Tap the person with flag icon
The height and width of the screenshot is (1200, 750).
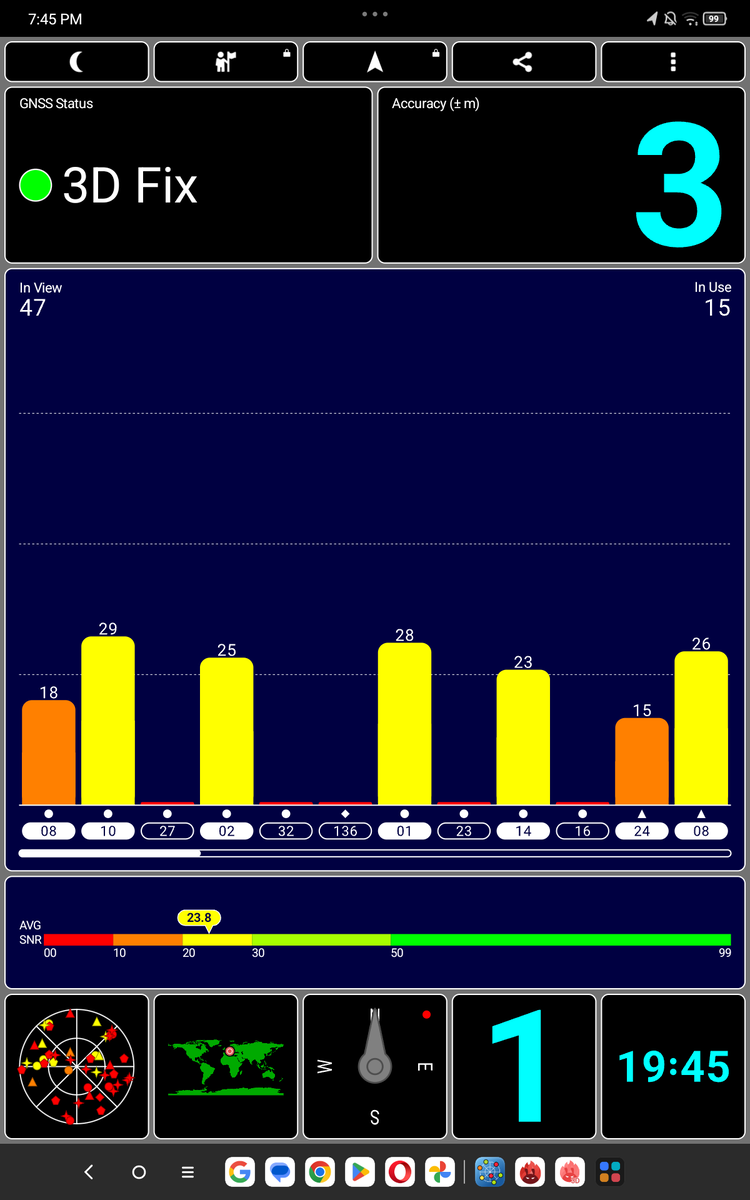[225, 62]
